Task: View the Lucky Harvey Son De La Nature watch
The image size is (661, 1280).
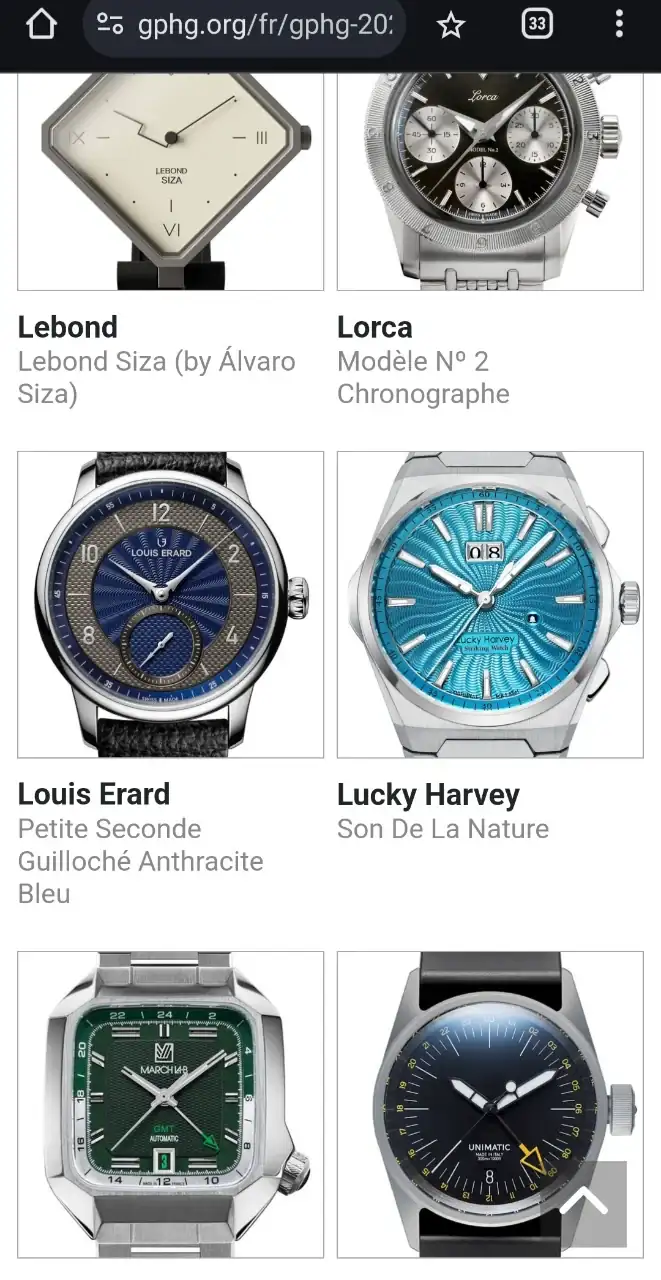Action: pos(490,604)
